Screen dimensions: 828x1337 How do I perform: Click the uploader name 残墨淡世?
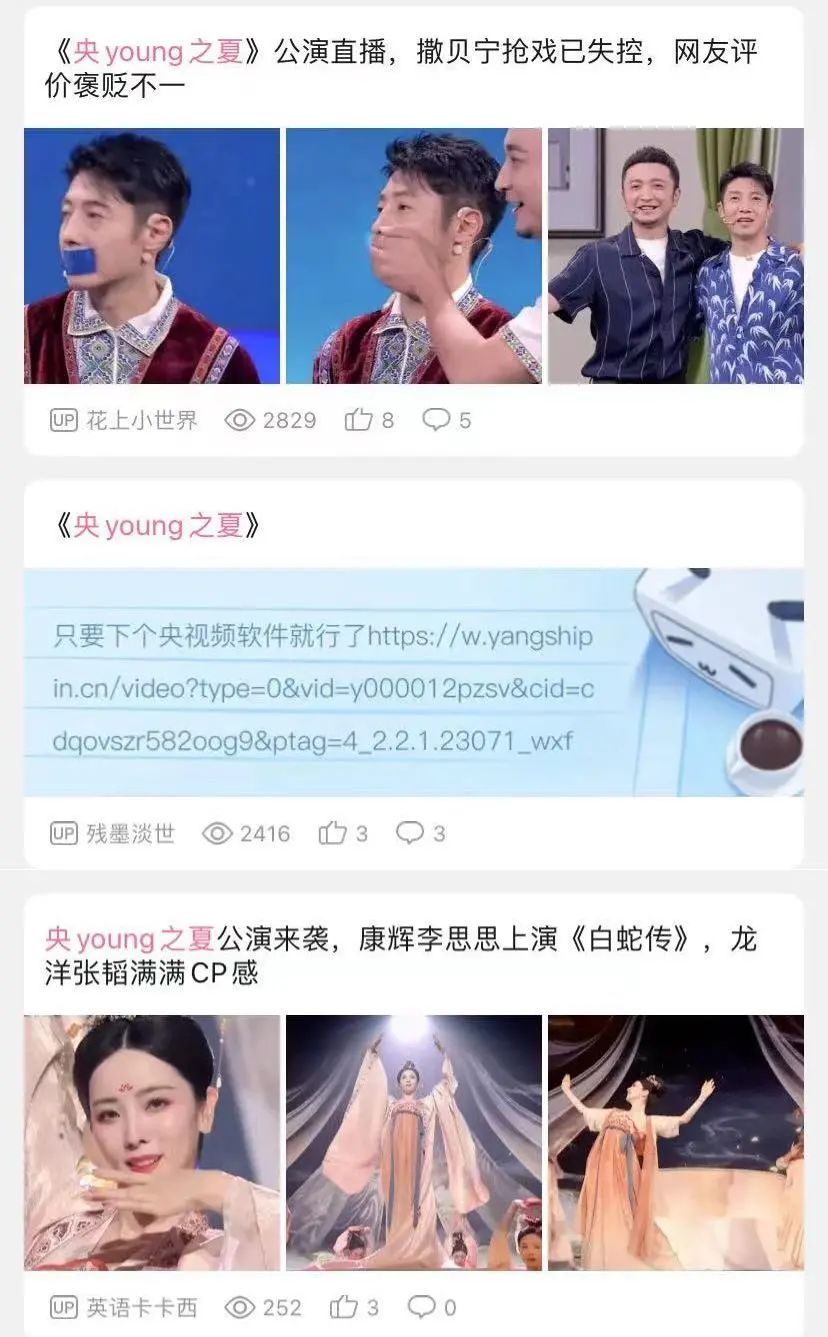[x=130, y=832]
